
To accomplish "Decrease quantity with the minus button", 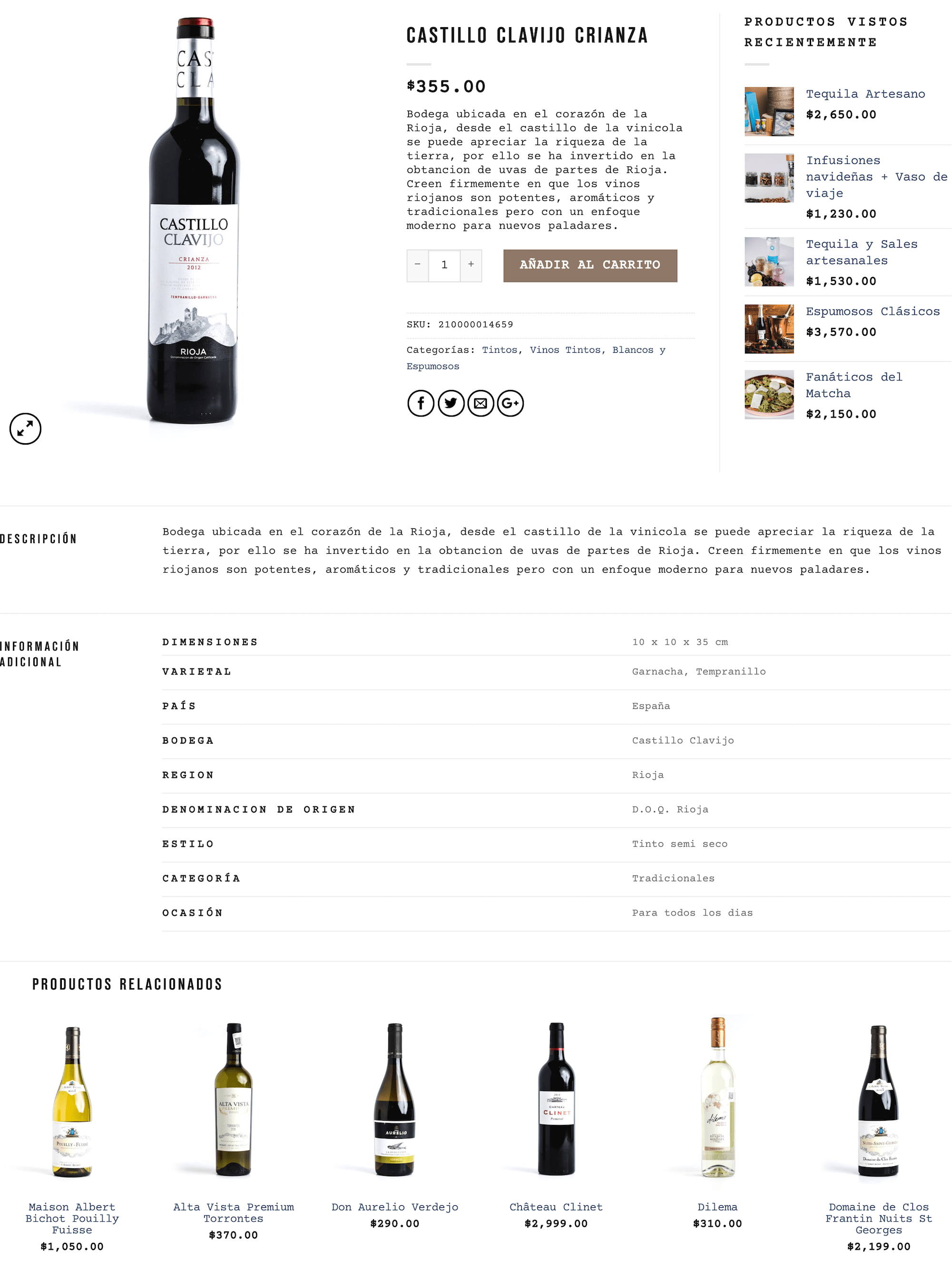I will 417,265.
